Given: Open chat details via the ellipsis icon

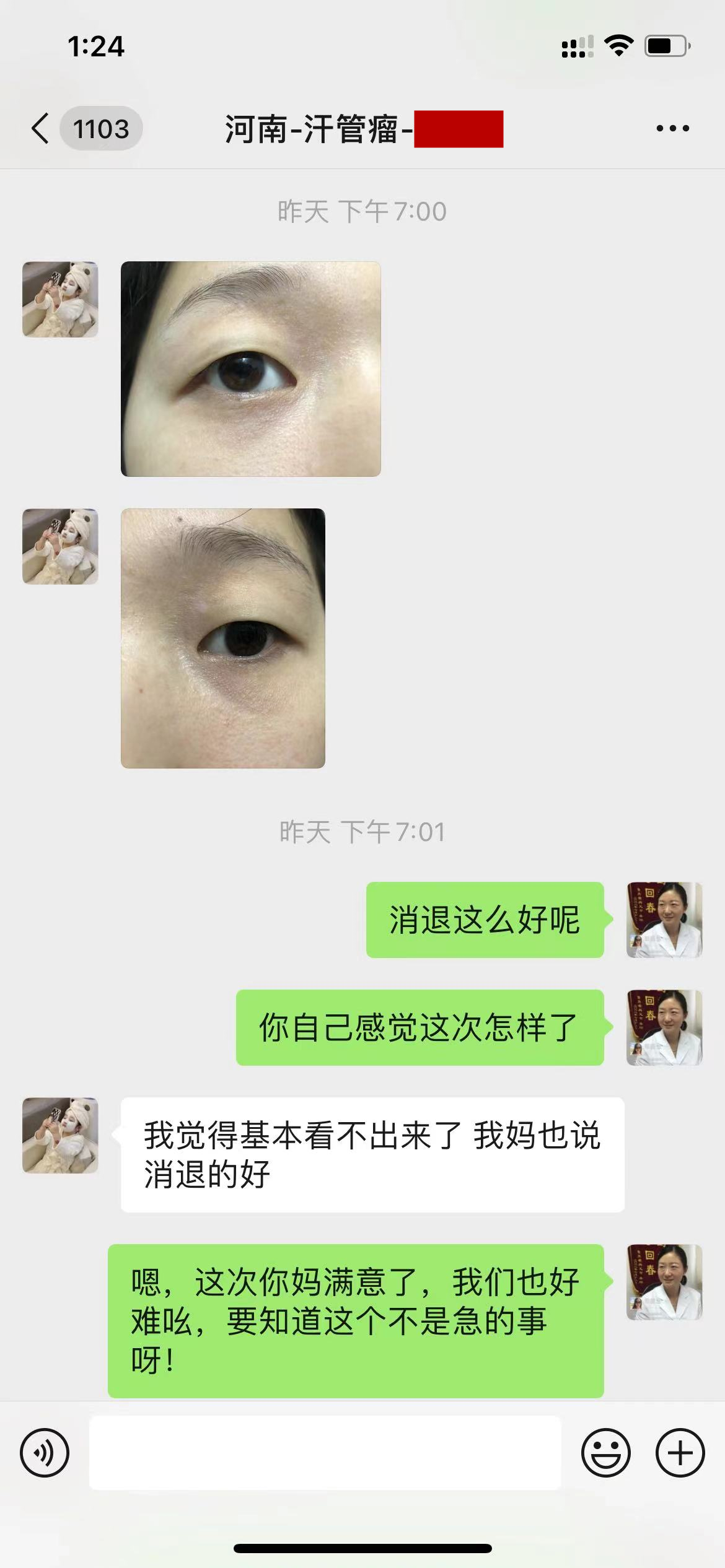Looking at the screenshot, I should (x=674, y=128).
